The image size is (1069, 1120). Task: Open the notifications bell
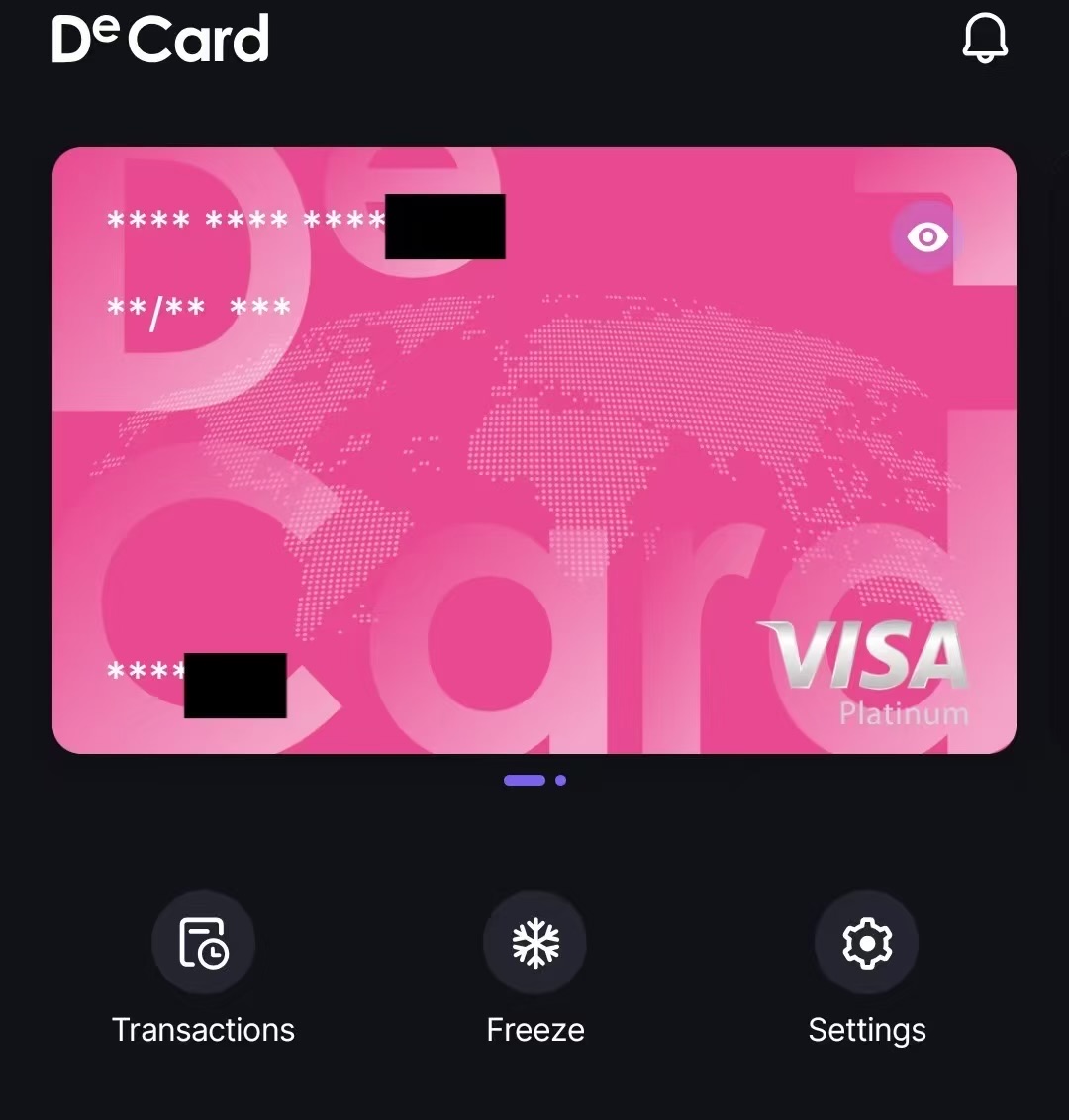(984, 40)
